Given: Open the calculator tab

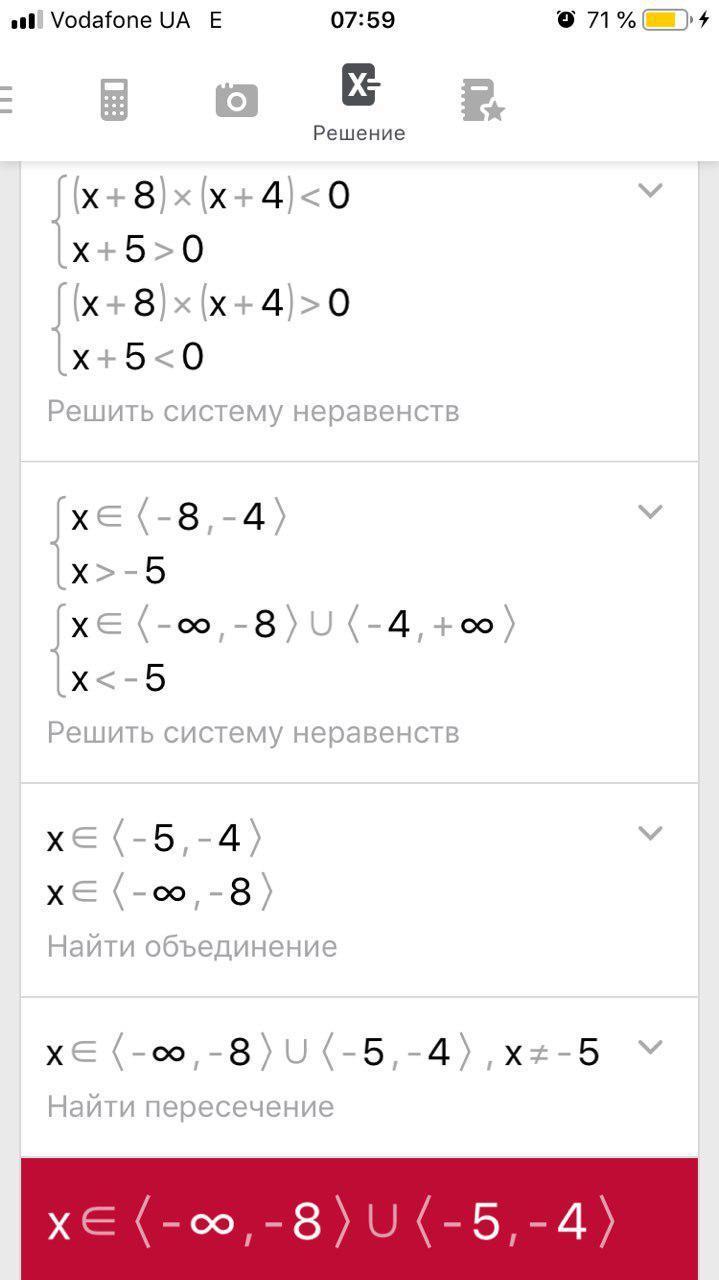Looking at the screenshot, I should click(x=114, y=100).
